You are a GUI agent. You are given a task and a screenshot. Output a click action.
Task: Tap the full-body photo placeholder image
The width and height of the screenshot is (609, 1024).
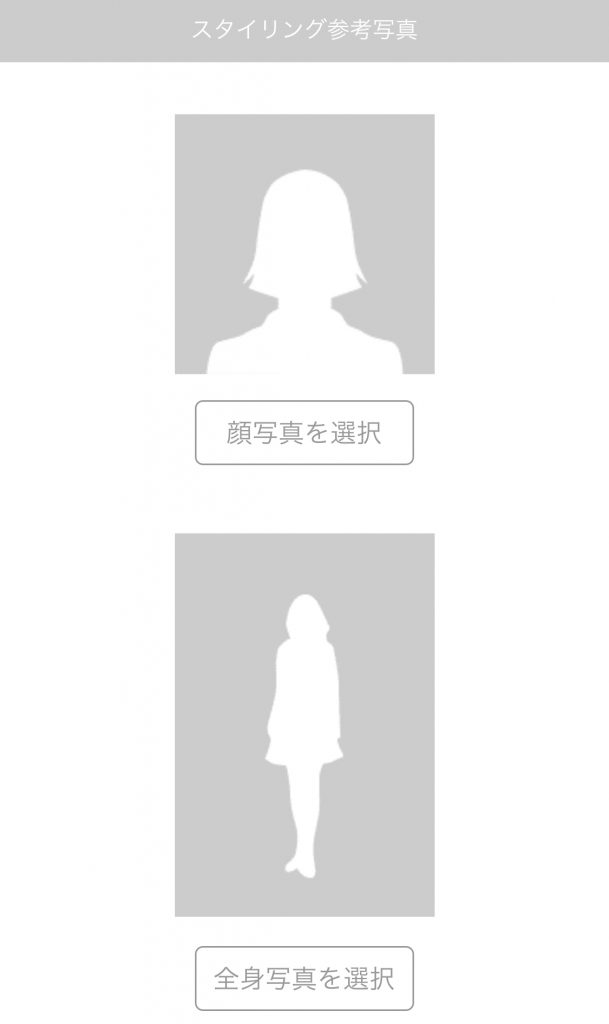(304, 724)
